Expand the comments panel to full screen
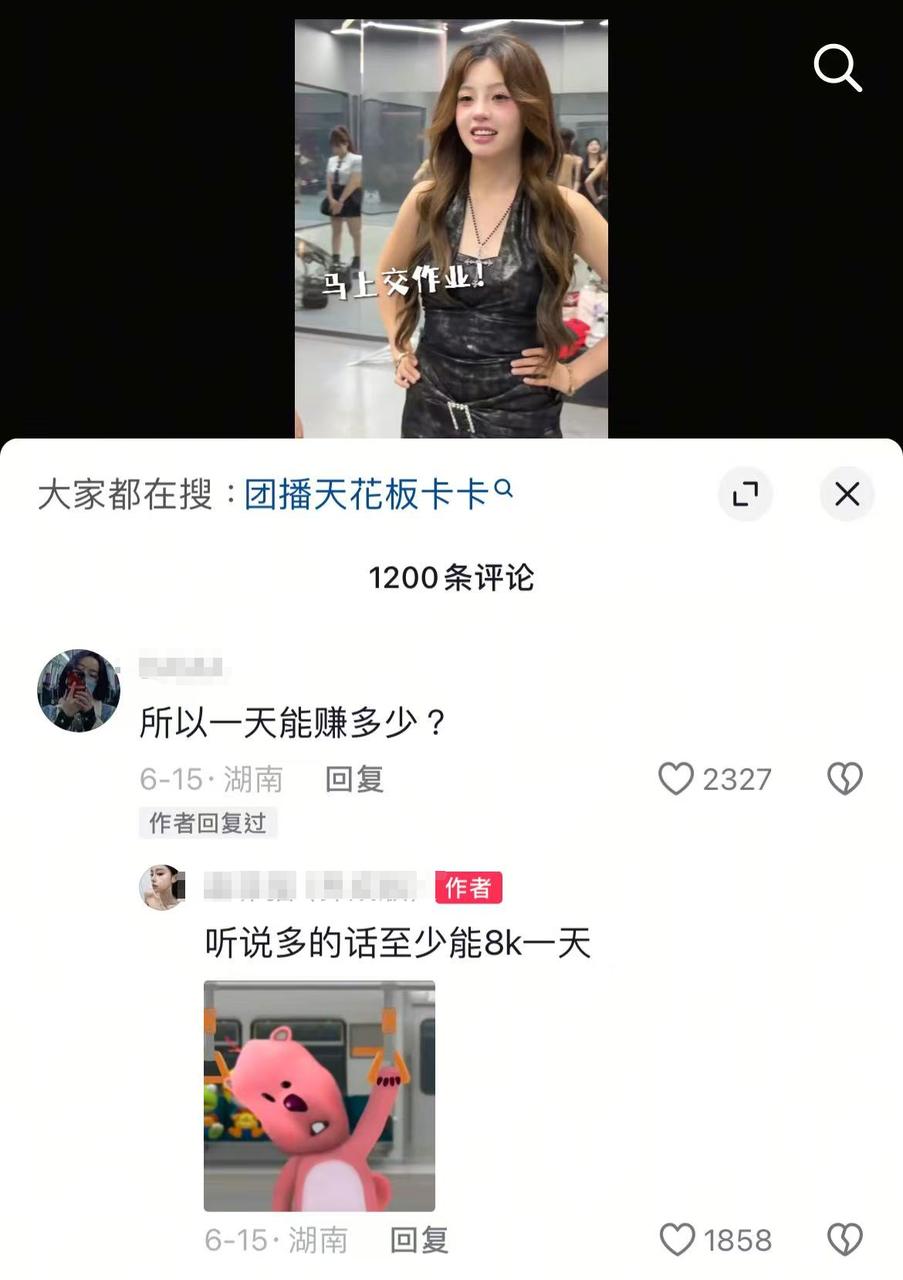 745,494
